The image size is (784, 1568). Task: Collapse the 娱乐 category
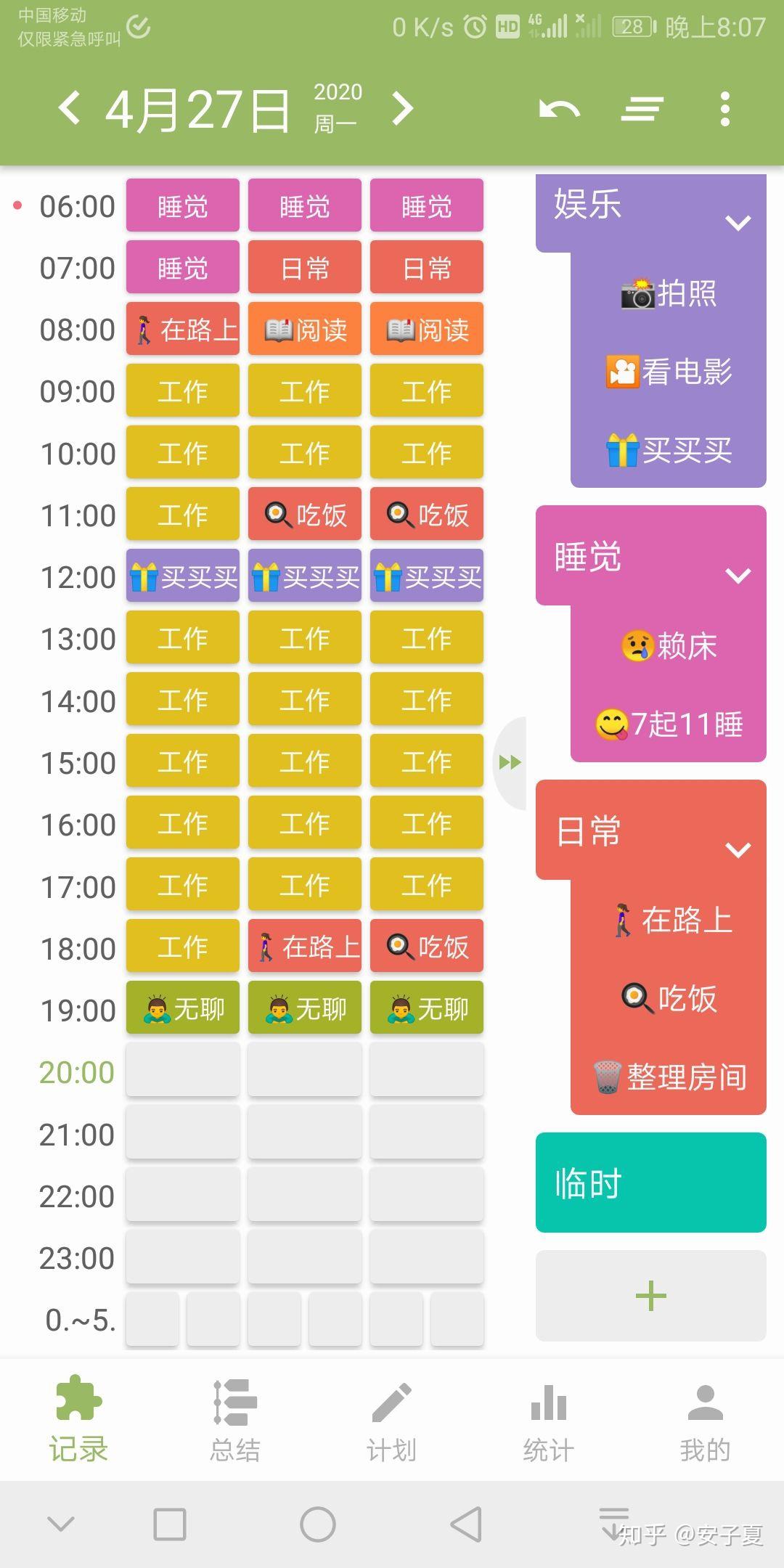738,222
